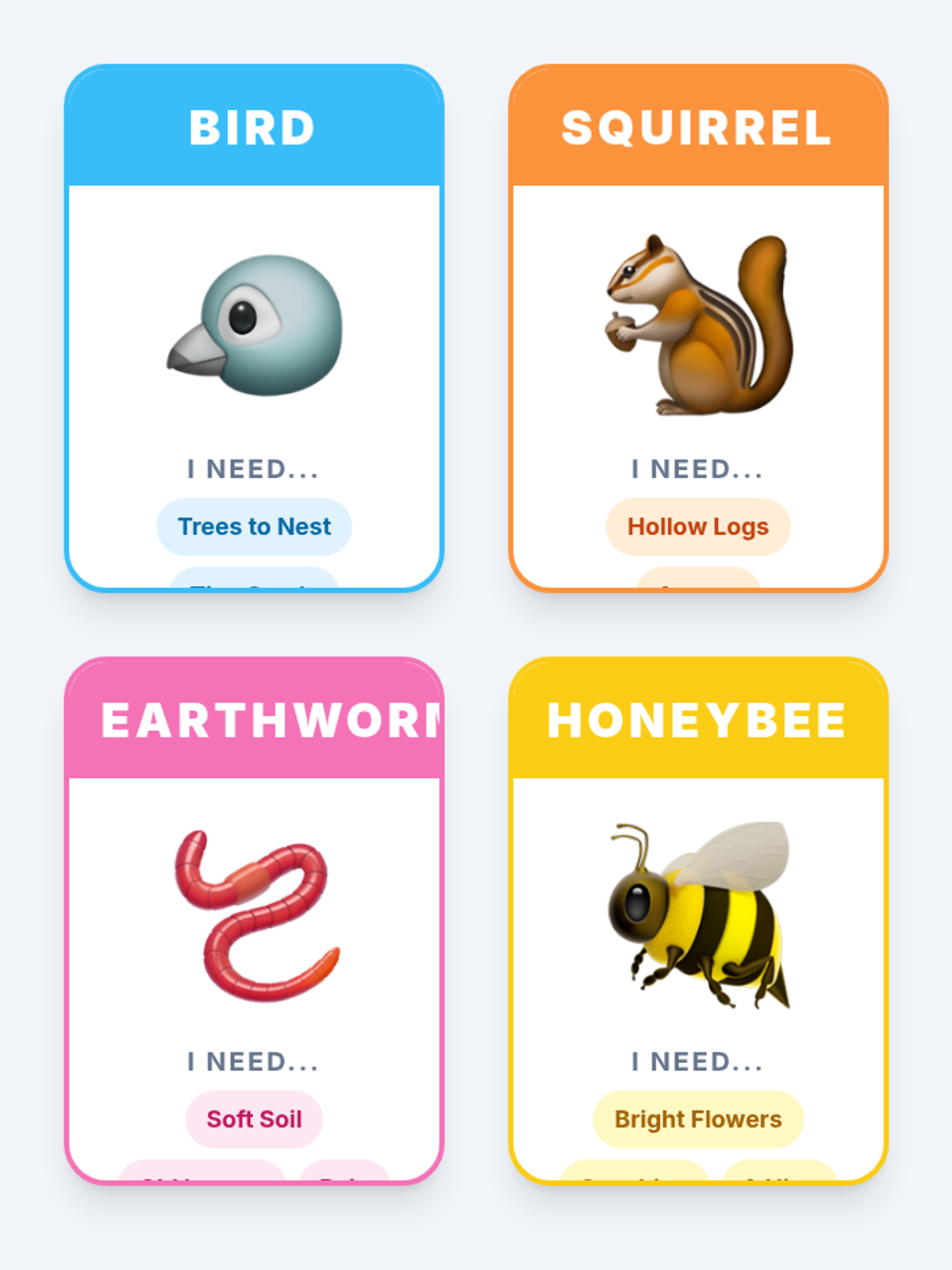Tap the Honeybee card
Viewport: 952px width, 1270px height.
(698, 921)
